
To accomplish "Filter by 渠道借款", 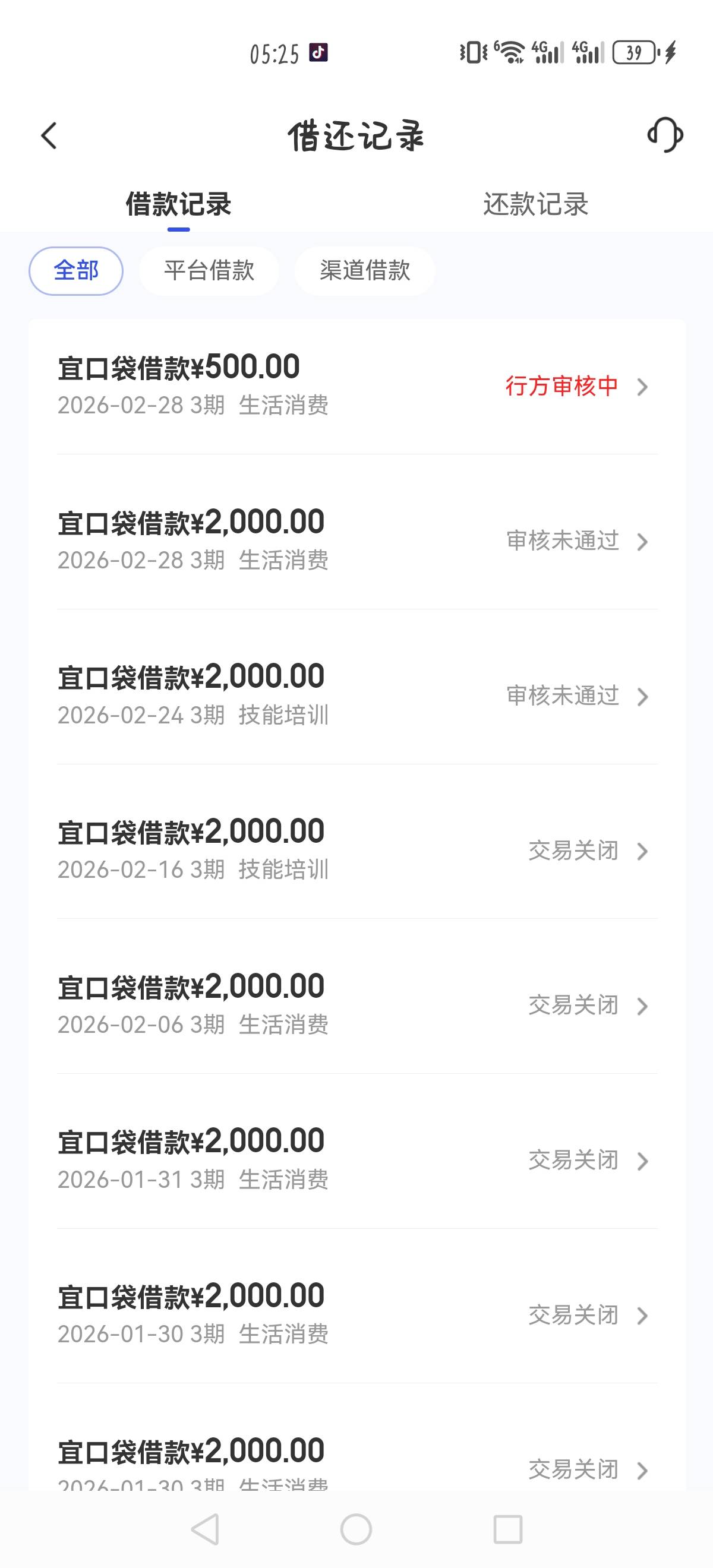I will (365, 271).
